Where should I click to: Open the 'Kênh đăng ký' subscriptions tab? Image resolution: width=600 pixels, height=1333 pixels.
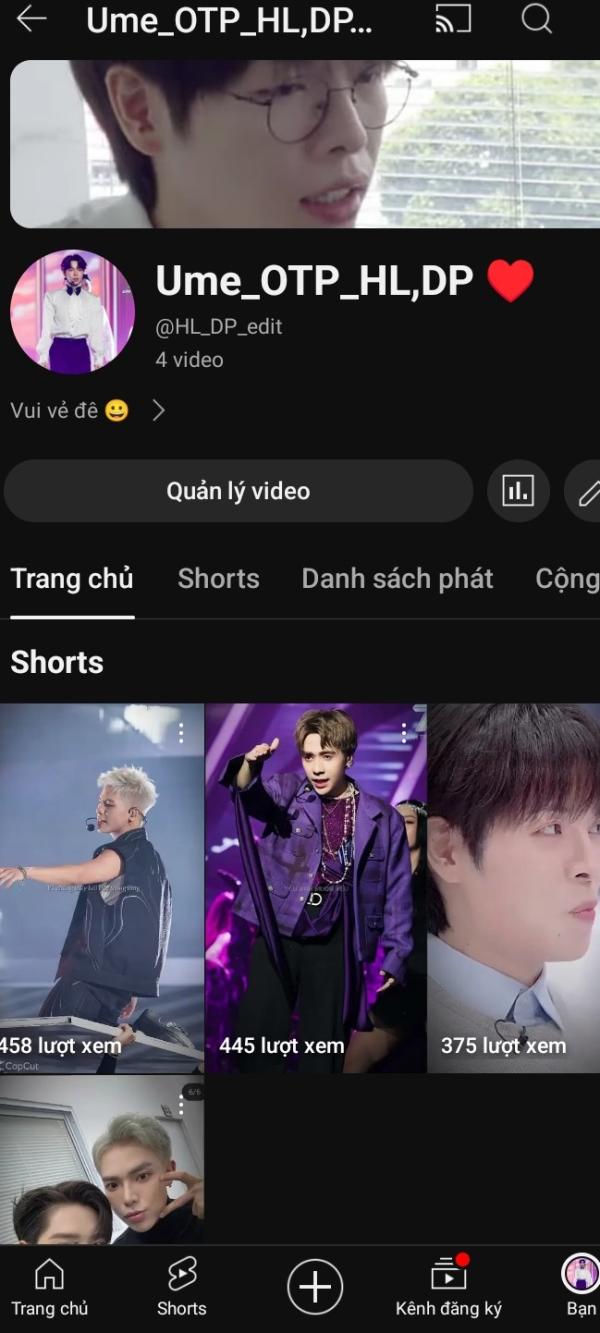(x=449, y=1287)
